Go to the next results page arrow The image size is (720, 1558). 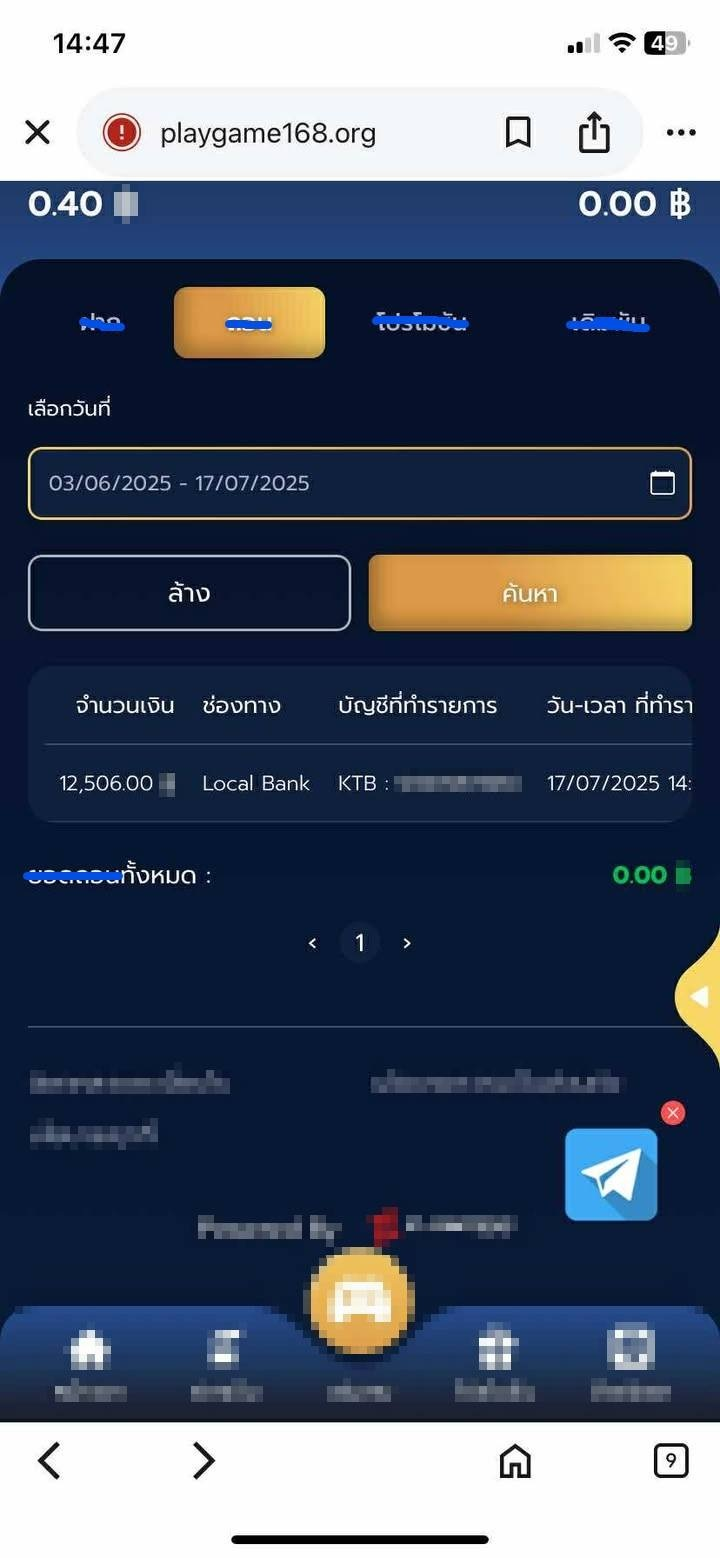tap(407, 943)
